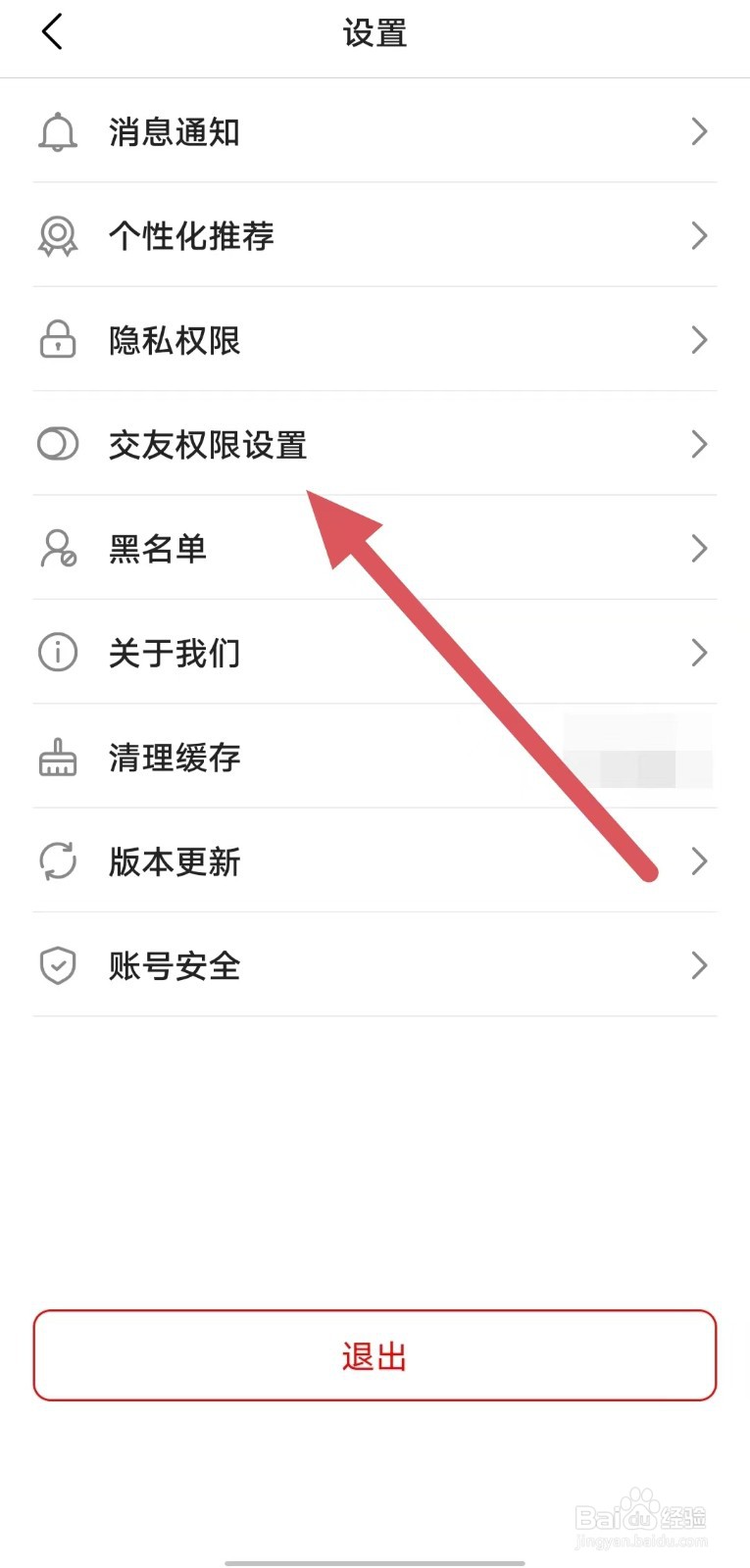This screenshot has height=1568, width=750.
Task: Click the refresh icon for 版本更新
Action: click(57, 860)
